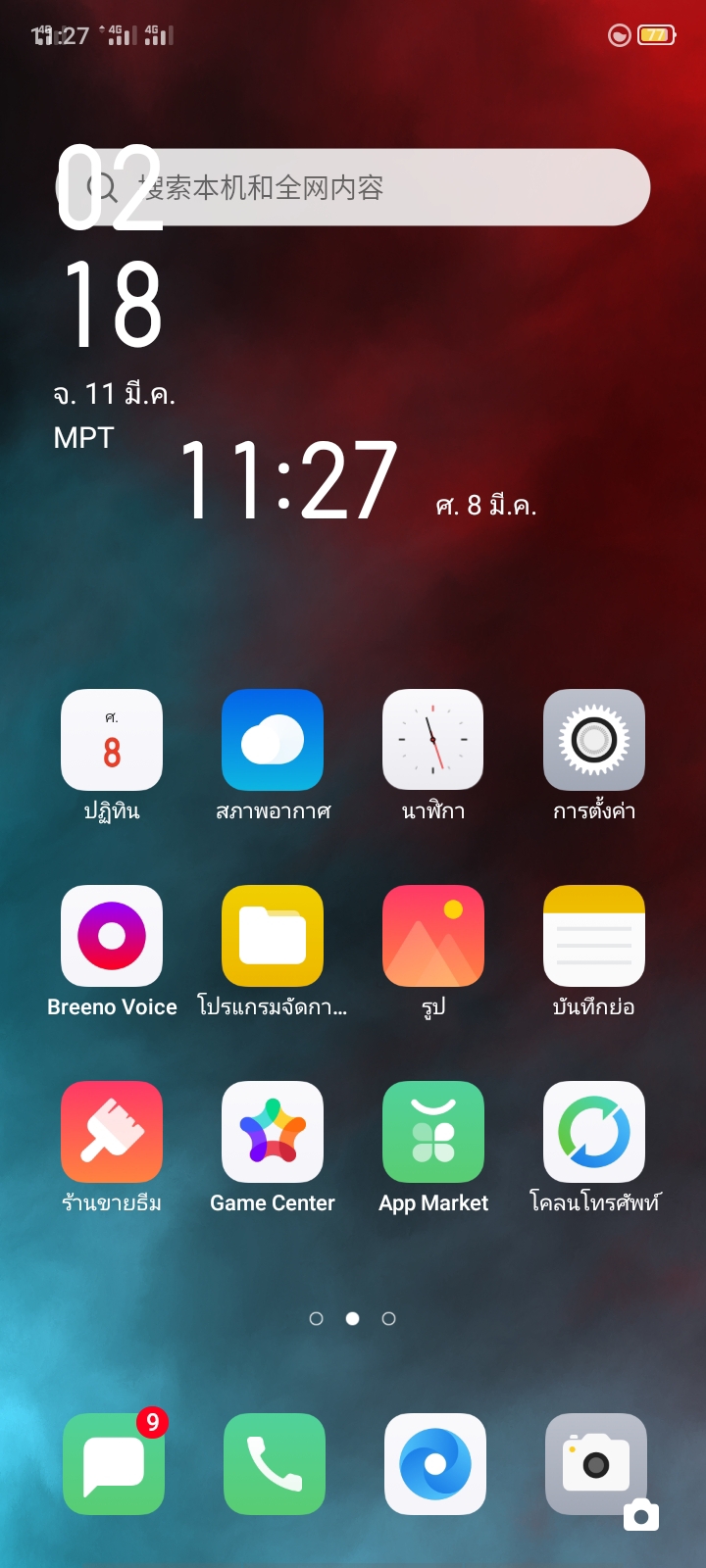706x1568 pixels.
Task: Open โคลนโทรศัพท์ clone phone app
Action: [x=594, y=1132]
